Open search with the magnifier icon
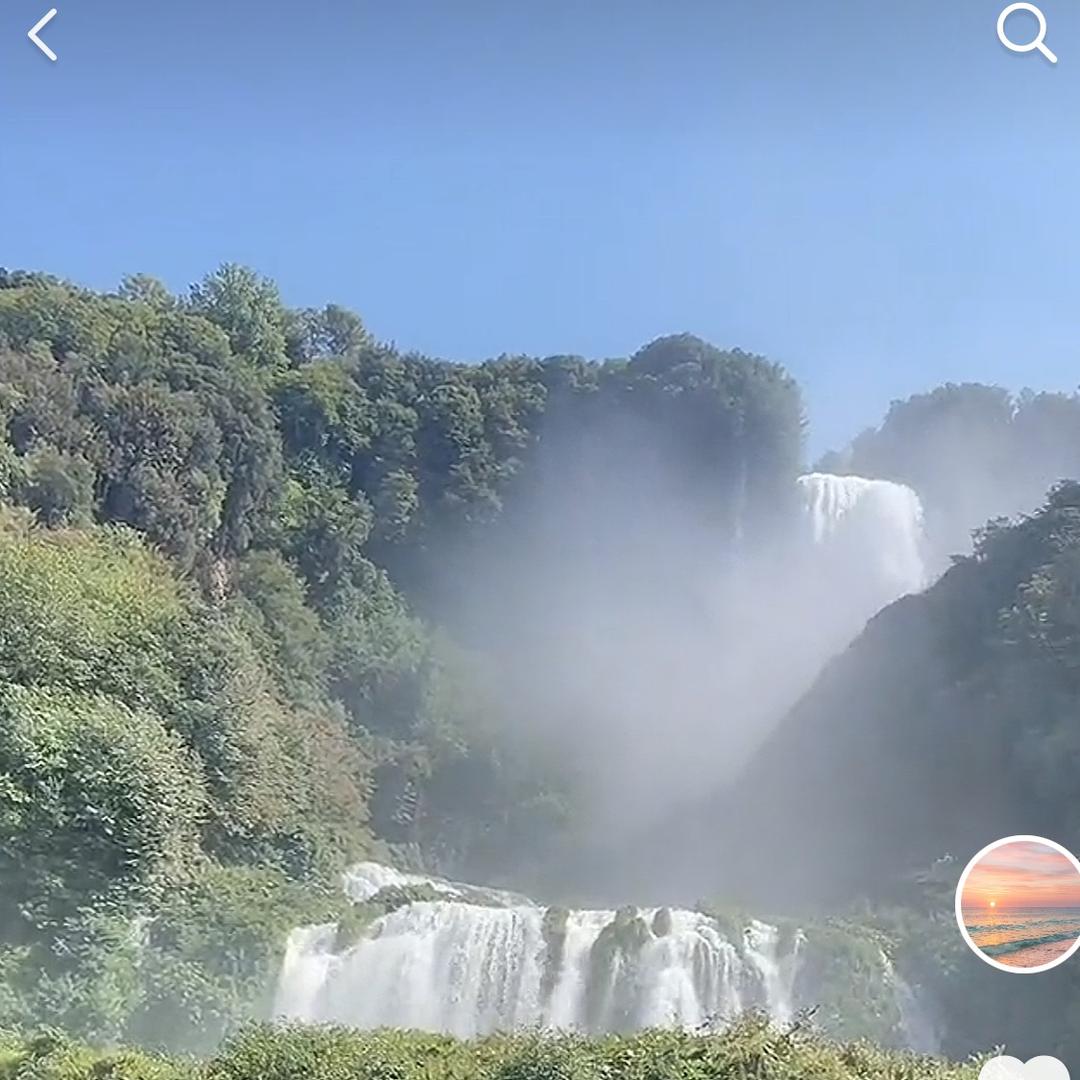This screenshot has height=1080, width=1080. pyautogui.click(x=1026, y=33)
